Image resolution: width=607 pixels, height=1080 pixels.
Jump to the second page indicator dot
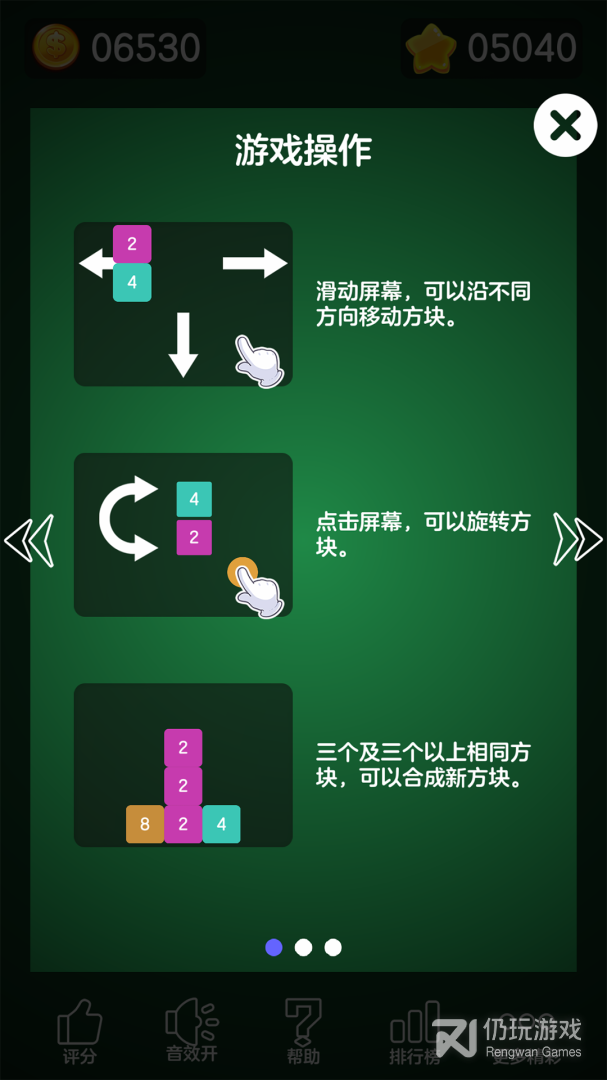tap(303, 947)
